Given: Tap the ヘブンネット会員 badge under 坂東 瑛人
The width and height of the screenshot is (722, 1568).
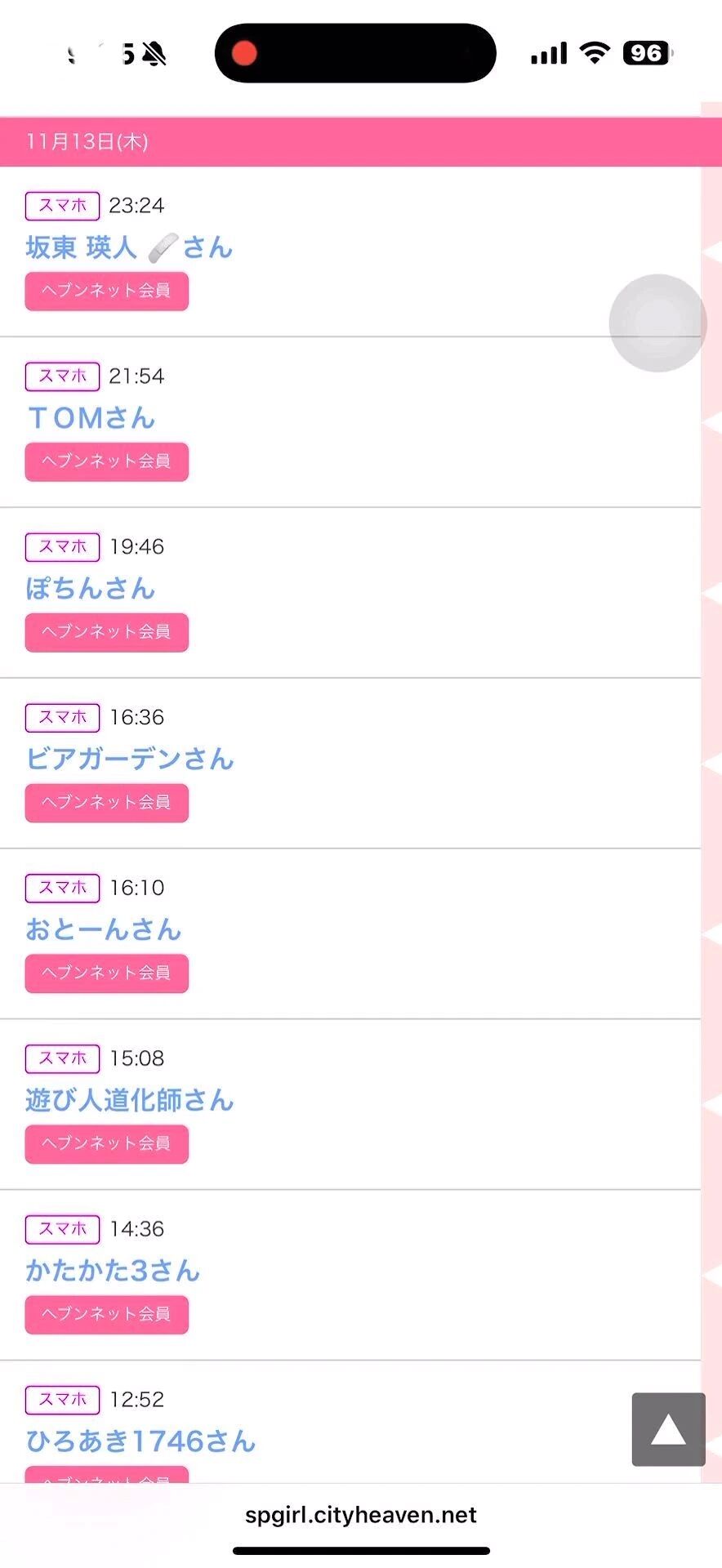Looking at the screenshot, I should click(x=106, y=291).
